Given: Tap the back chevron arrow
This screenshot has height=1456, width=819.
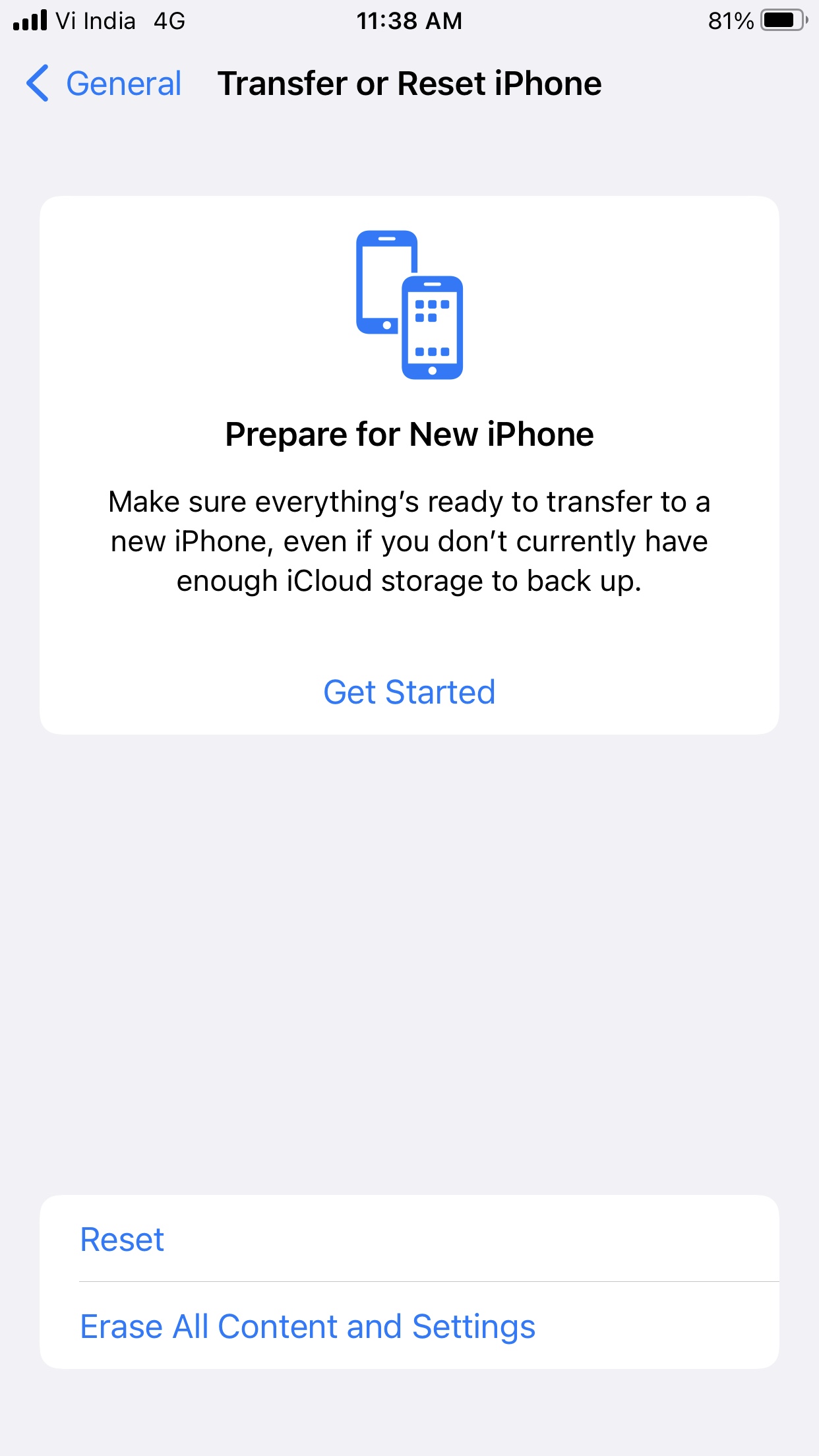Looking at the screenshot, I should [x=36, y=83].
